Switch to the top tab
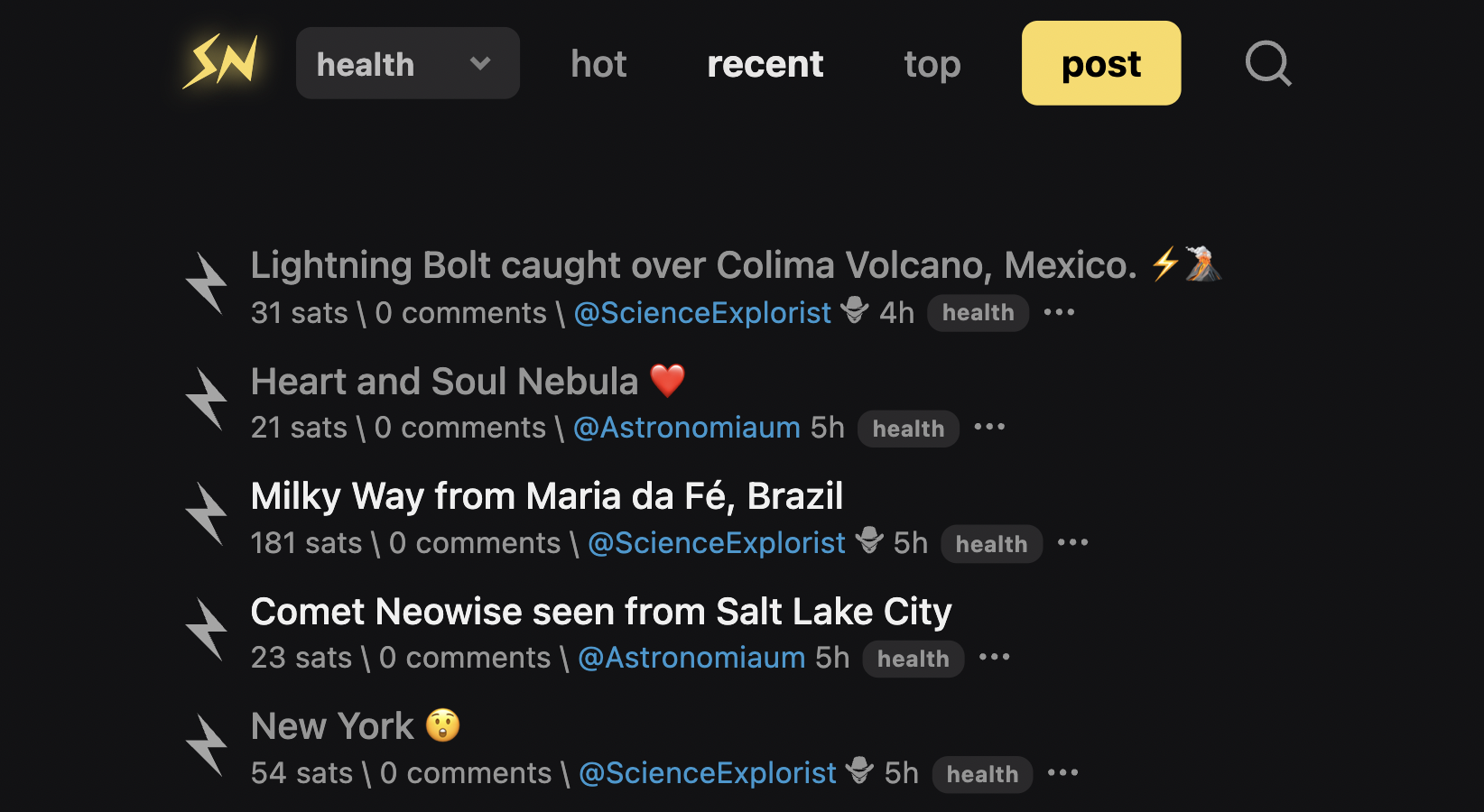The width and height of the screenshot is (1484, 812). [932, 64]
